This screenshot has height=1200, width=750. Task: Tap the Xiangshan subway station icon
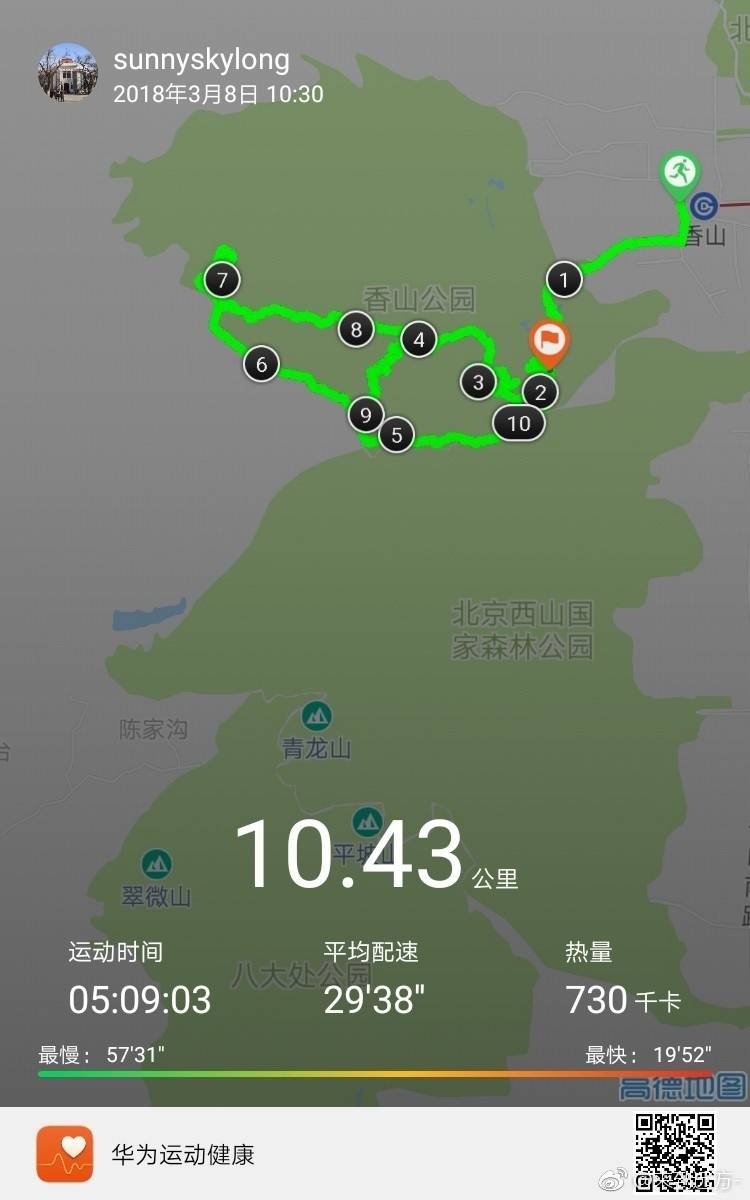click(x=704, y=207)
